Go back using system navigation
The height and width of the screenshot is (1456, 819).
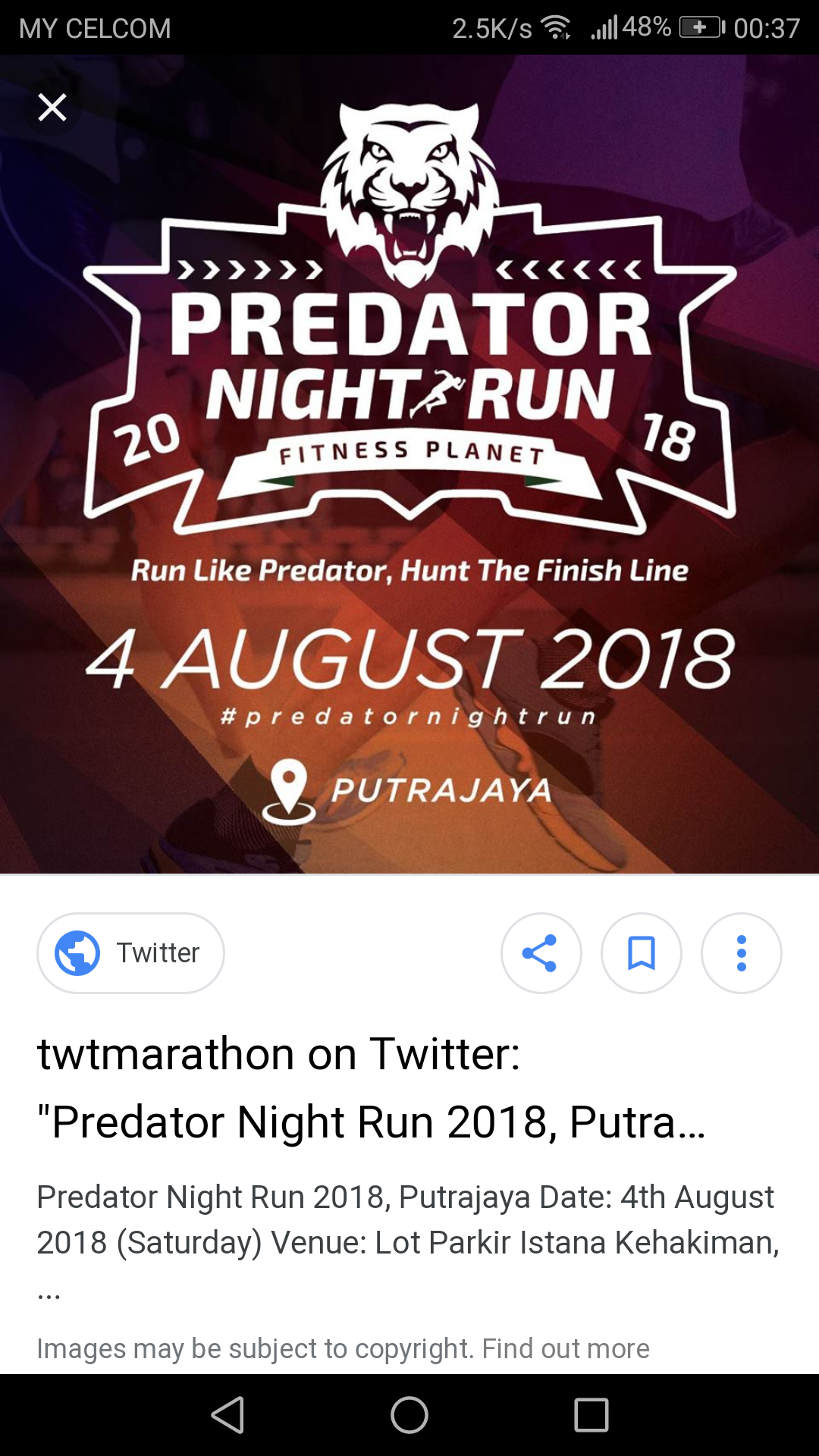tap(227, 1415)
